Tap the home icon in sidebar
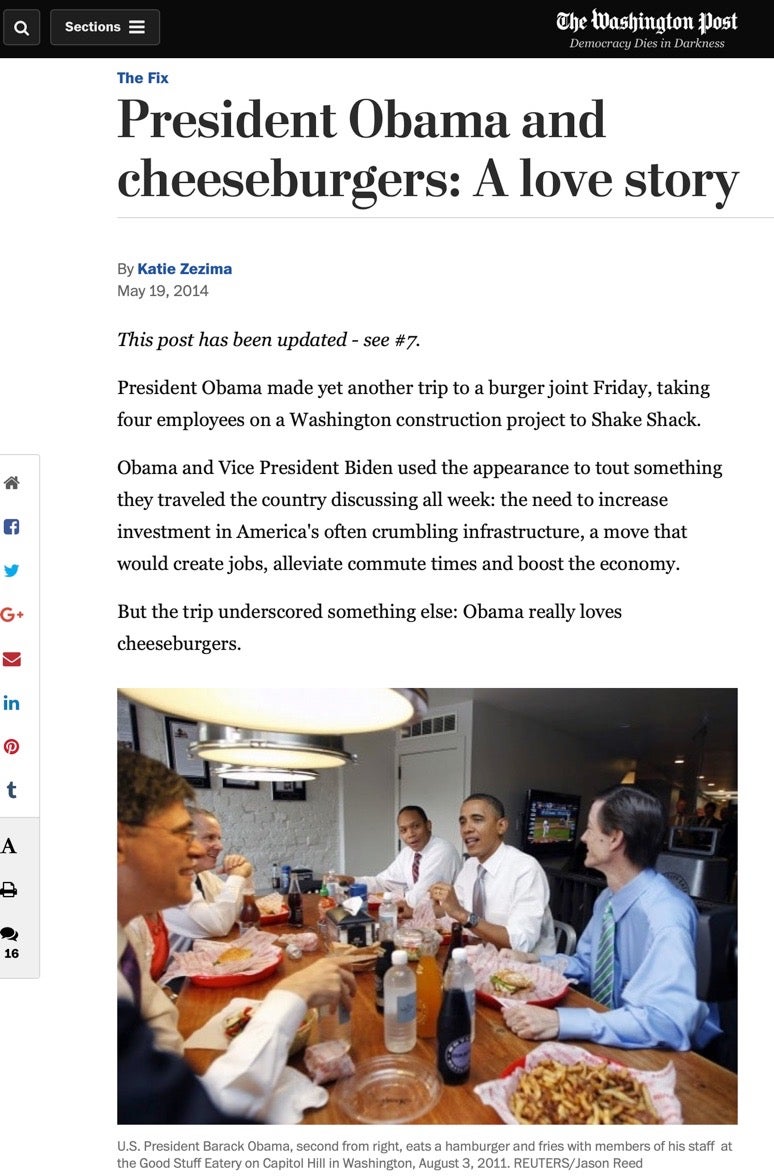774x1176 pixels. pos(12,483)
